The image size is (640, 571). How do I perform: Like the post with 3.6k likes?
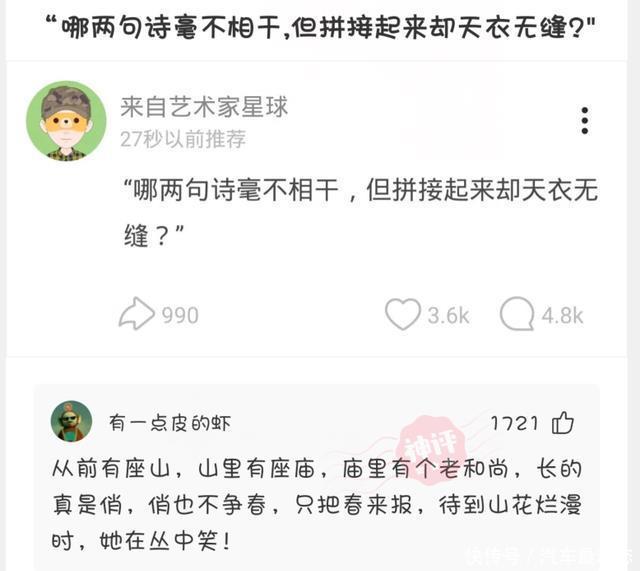[x=403, y=314]
